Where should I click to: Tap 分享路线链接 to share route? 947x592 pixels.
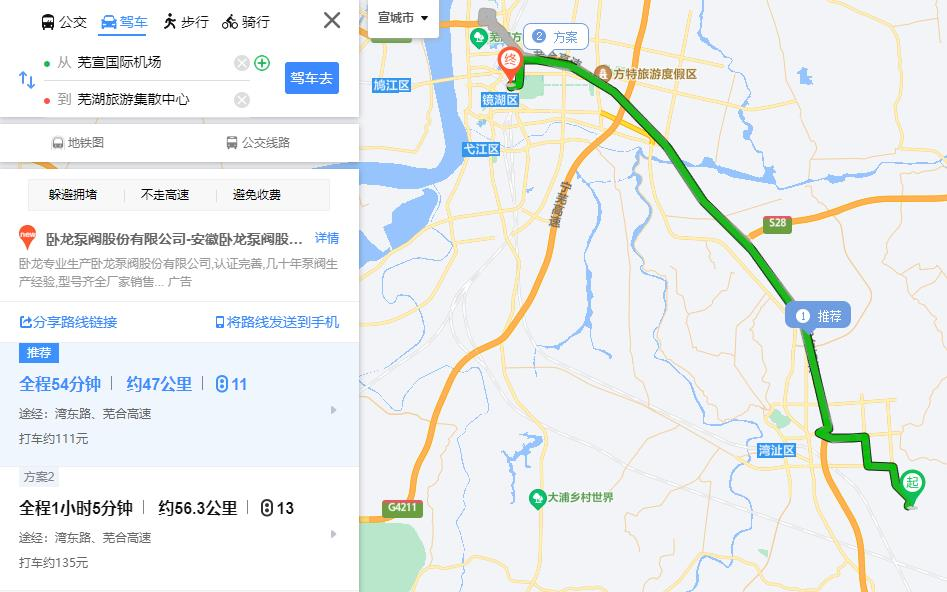coord(68,322)
